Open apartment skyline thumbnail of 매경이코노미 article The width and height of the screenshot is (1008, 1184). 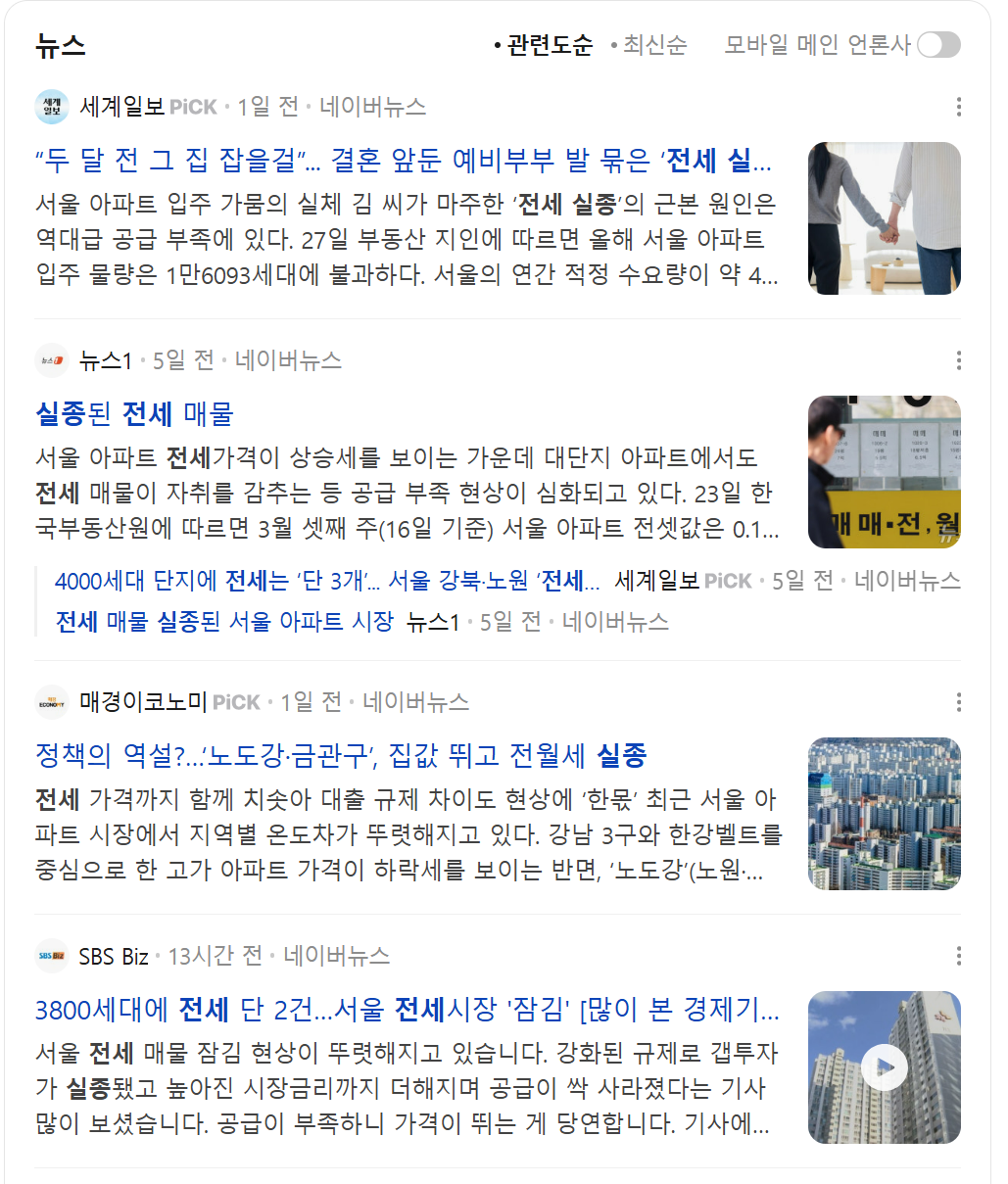pos(884,814)
